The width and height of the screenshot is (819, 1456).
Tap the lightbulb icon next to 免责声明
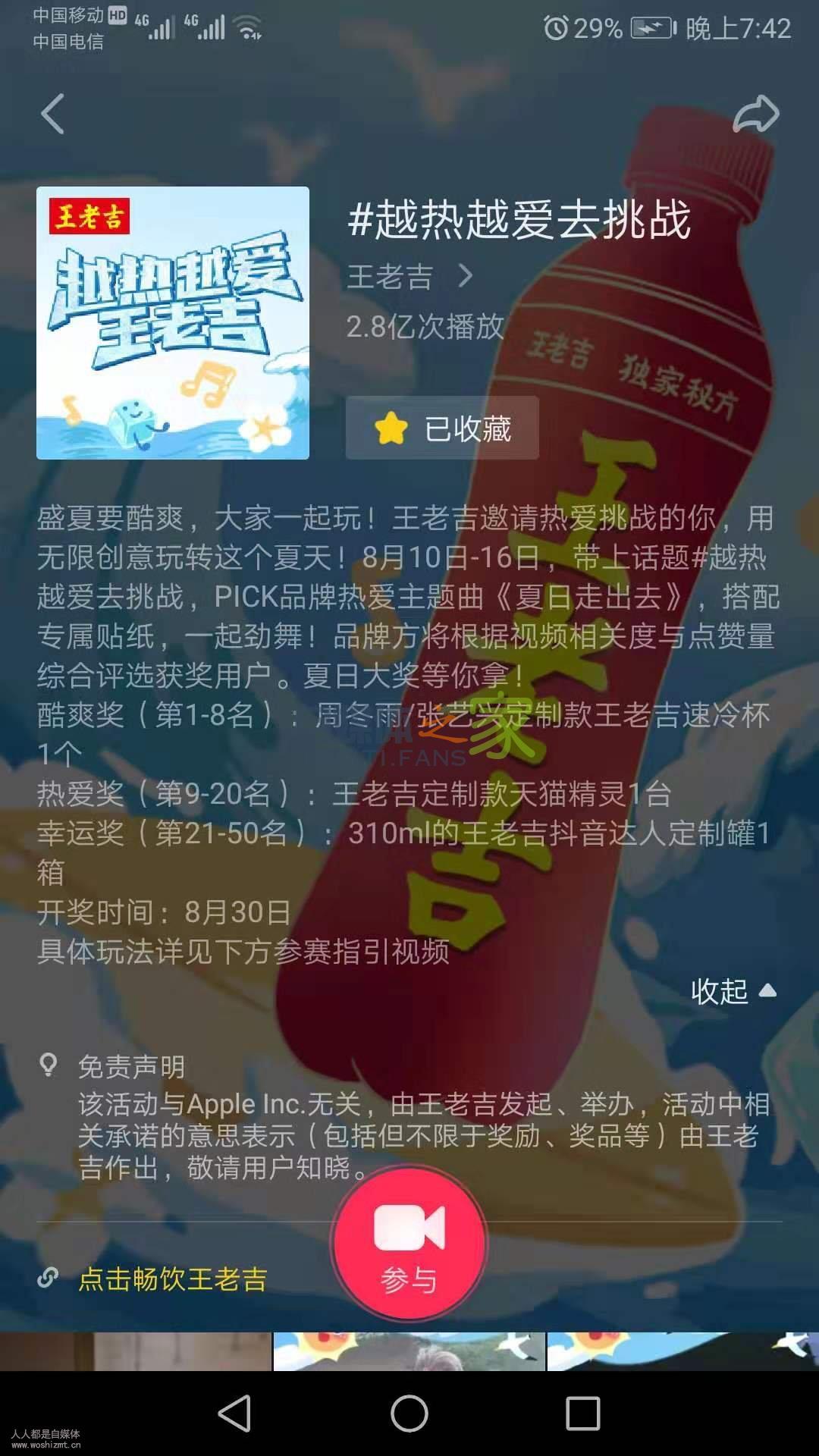tap(47, 1065)
